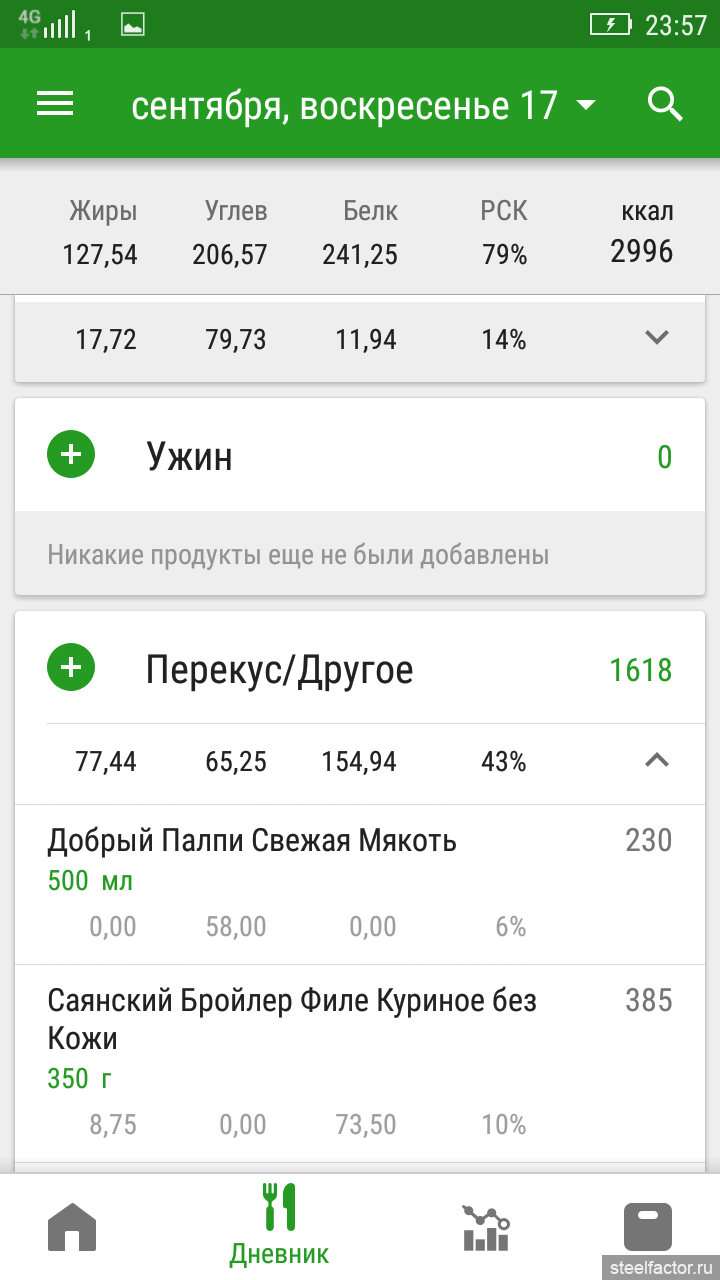Open the statistics chart tab
The image size is (720, 1280).
point(486,1227)
